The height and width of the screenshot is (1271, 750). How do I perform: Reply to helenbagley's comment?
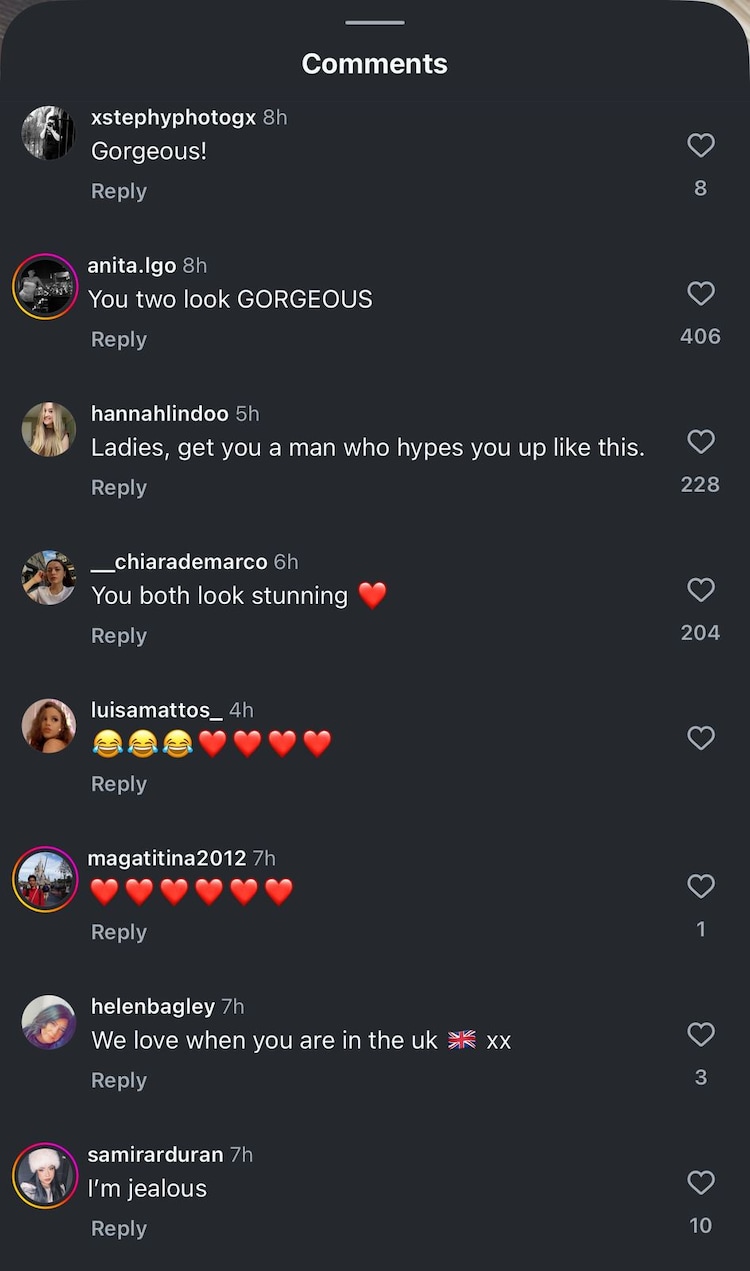coord(119,1080)
